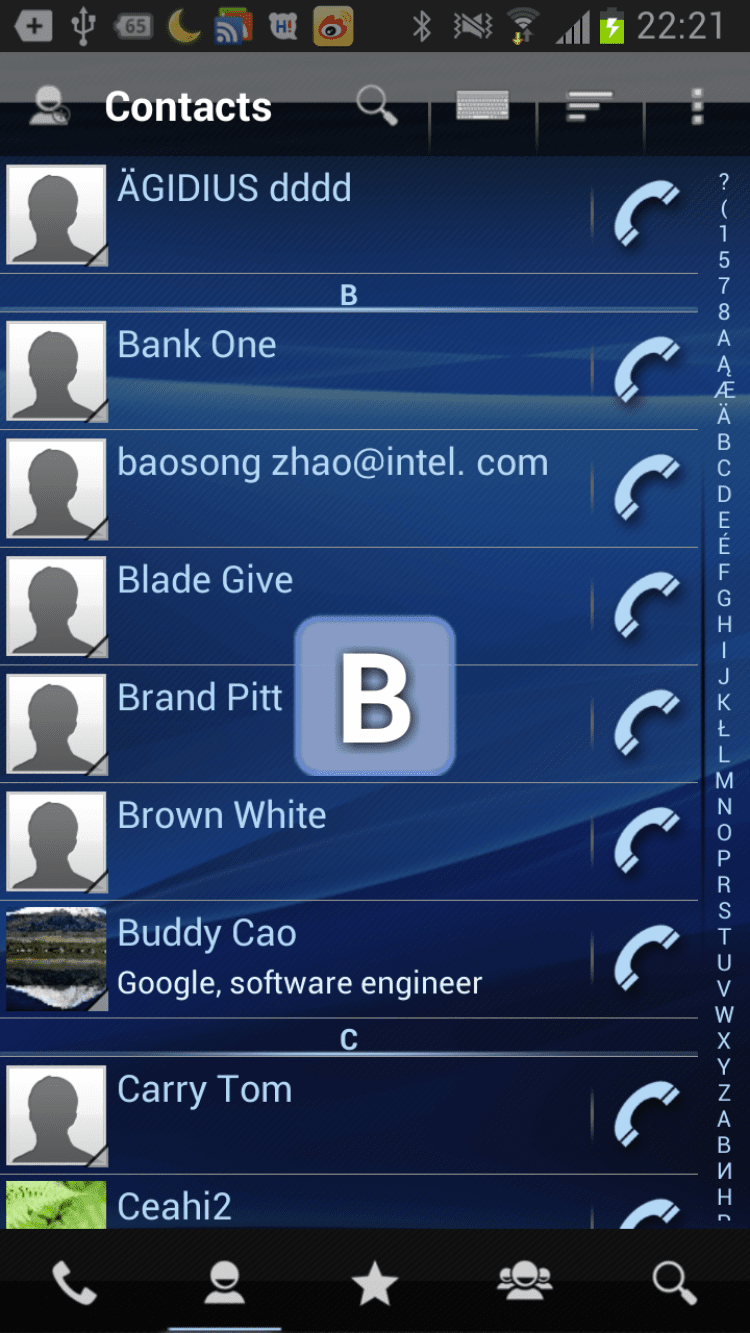
Task: Switch to the search tab in bottom bar
Action: [x=674, y=1283]
